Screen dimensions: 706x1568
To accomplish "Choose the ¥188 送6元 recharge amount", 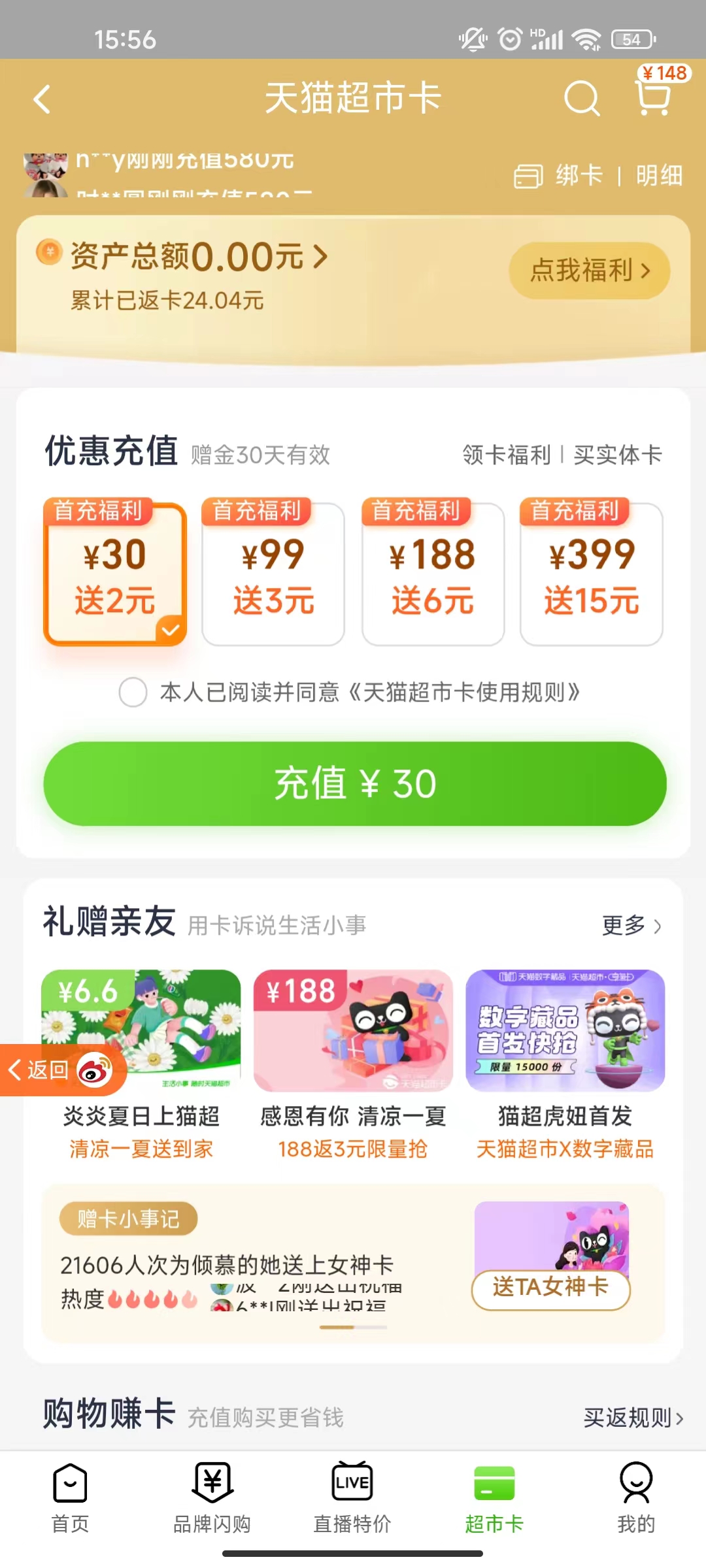I will click(x=433, y=575).
